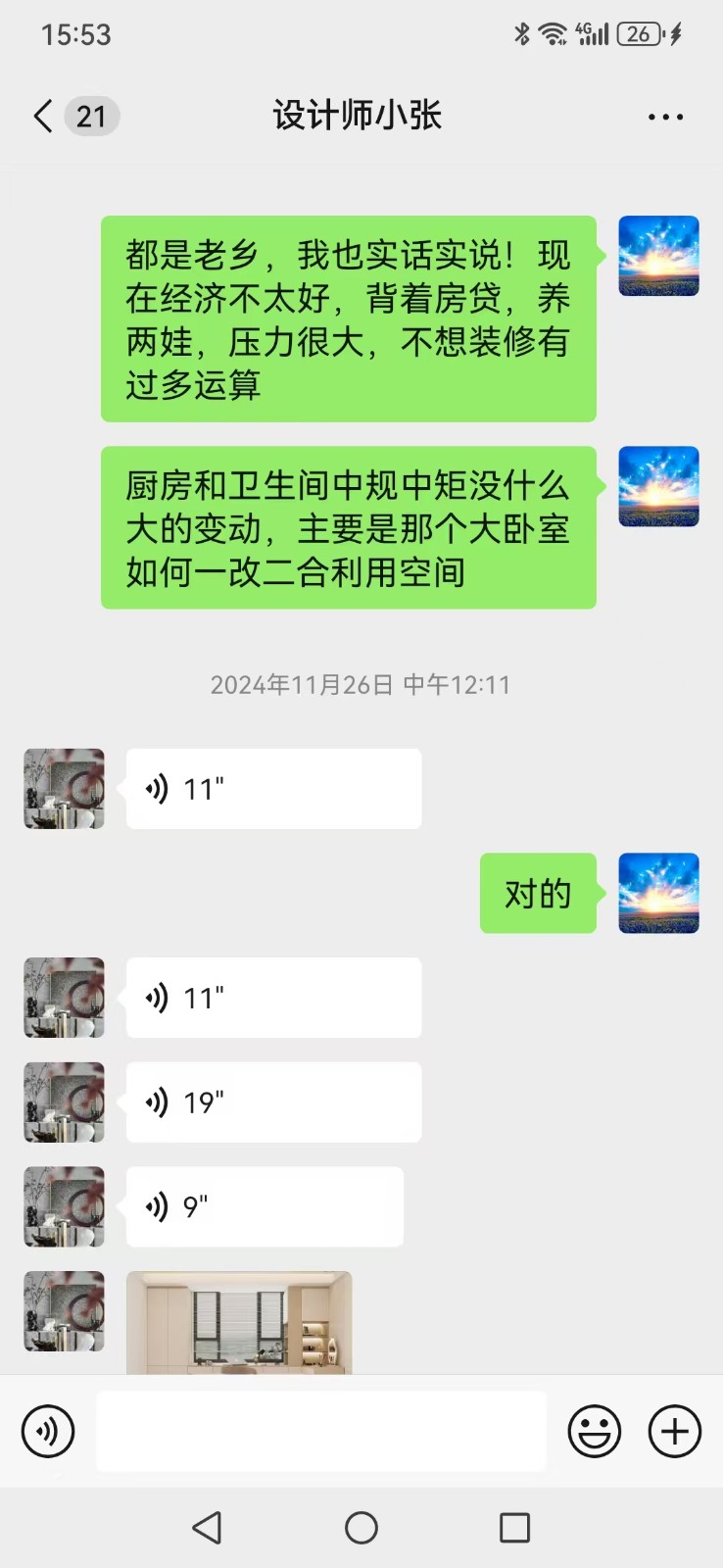Viewport: 723px width, 1568px height.
Task: Open the plus attachment menu
Action: 675,1432
